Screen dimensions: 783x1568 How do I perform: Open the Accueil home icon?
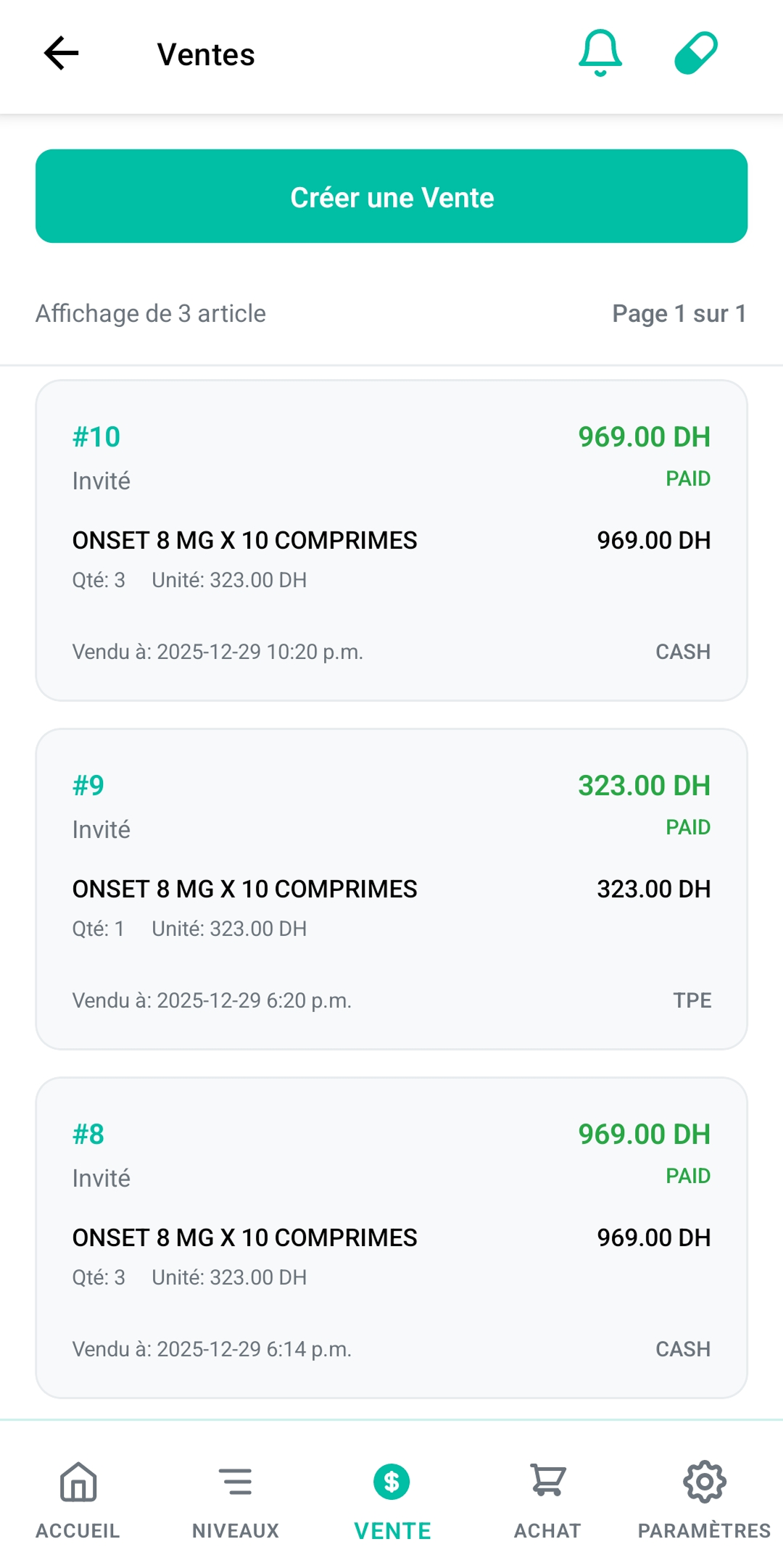pos(78,1483)
